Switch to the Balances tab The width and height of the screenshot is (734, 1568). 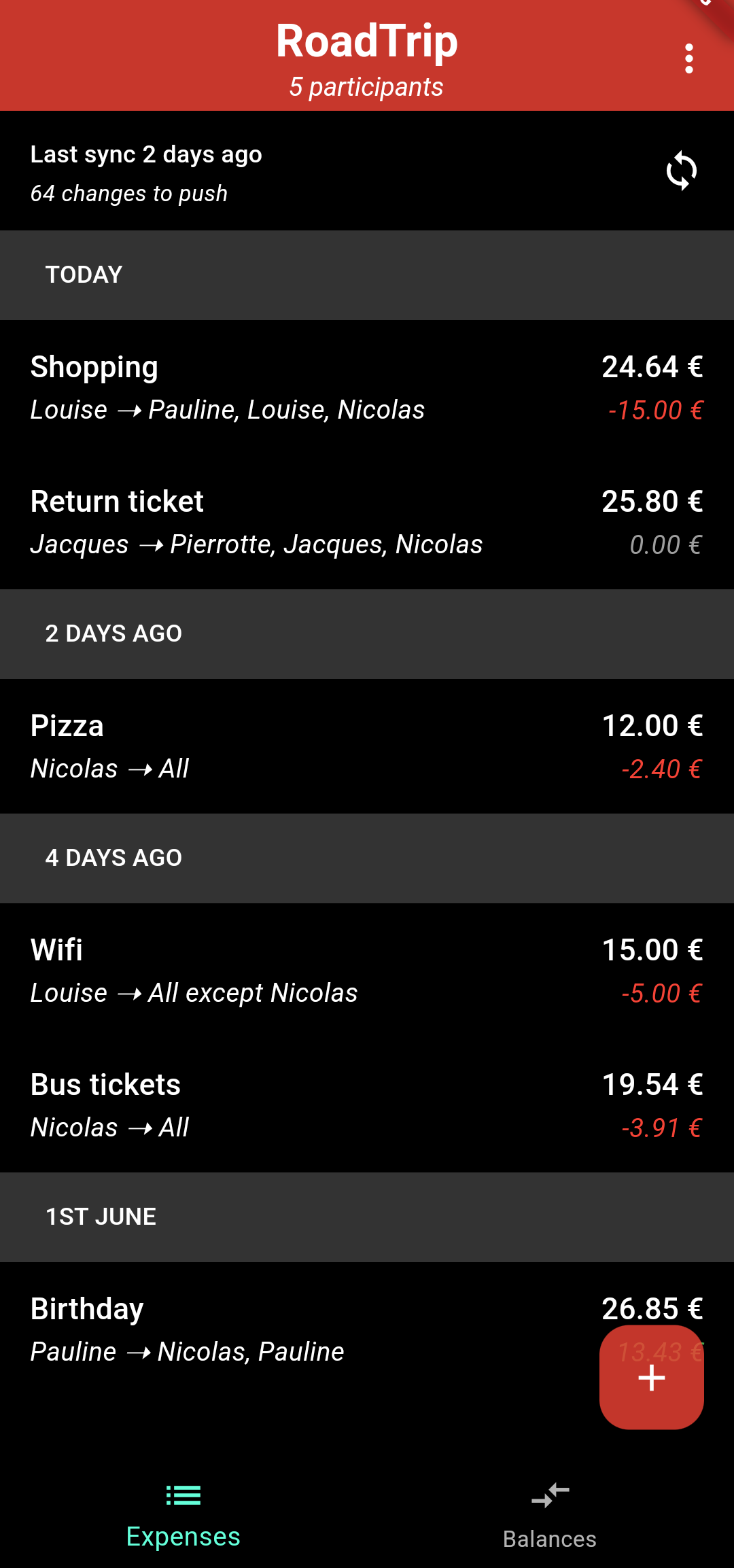coord(550,1516)
